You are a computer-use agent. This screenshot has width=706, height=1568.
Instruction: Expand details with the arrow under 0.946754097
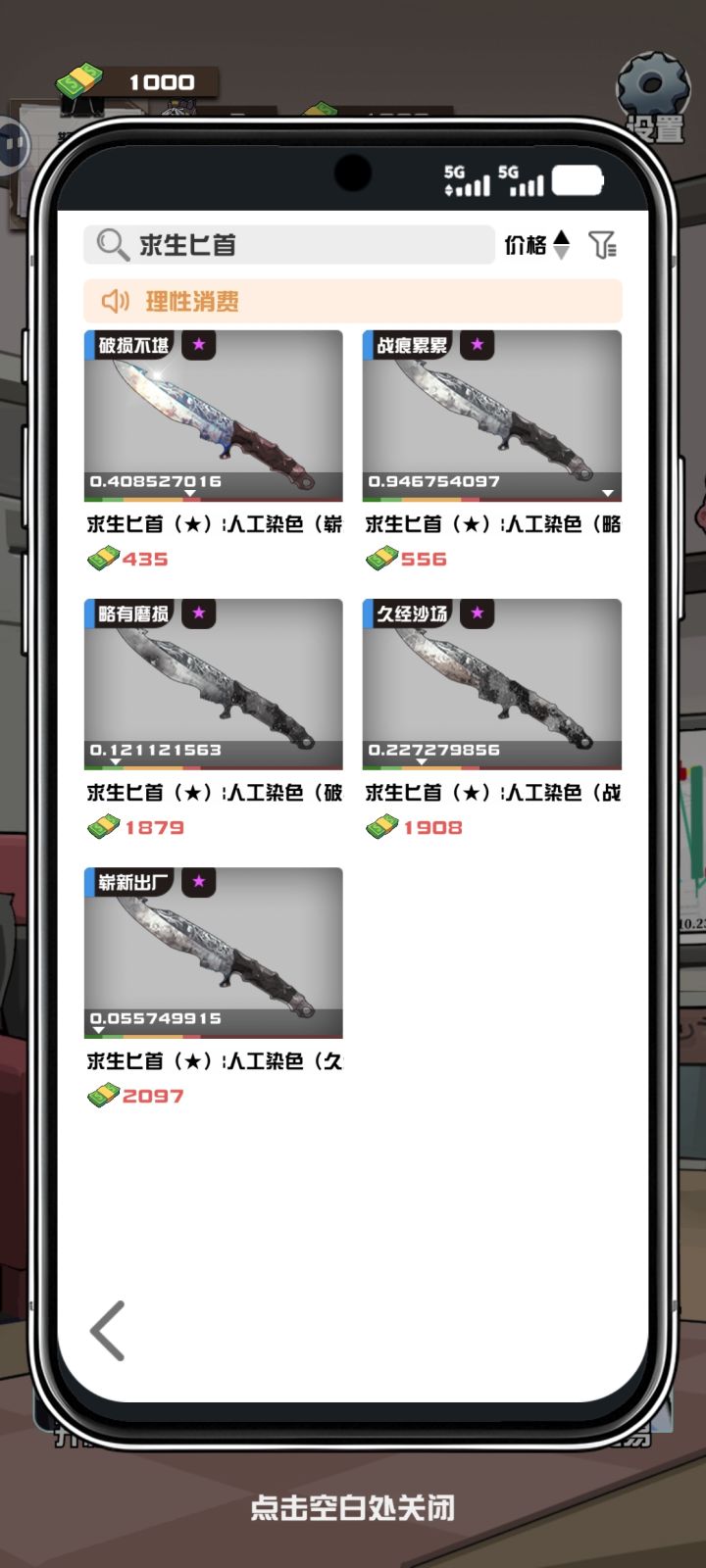[606, 494]
